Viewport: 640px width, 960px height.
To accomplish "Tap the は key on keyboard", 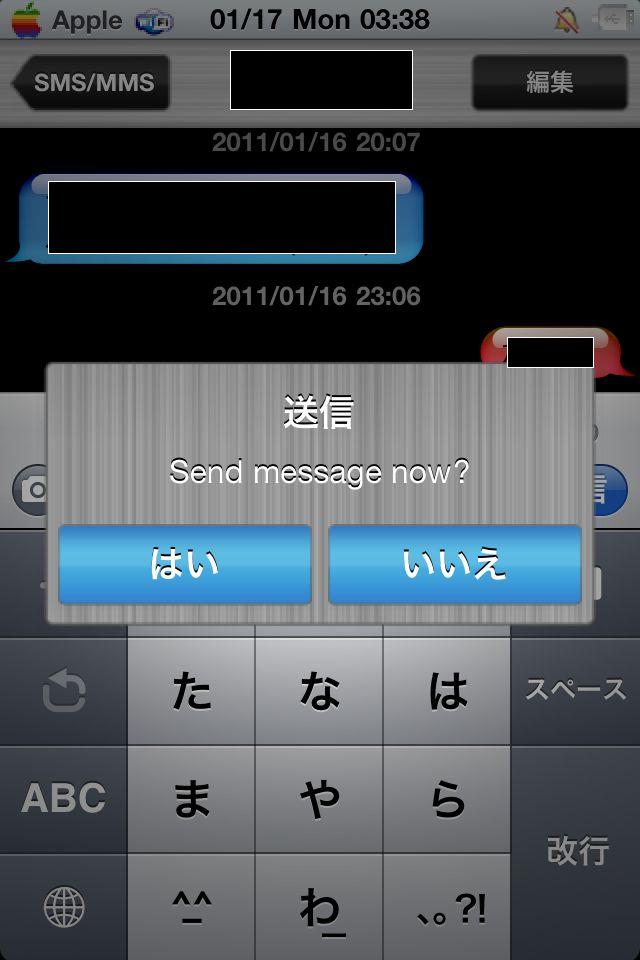I will [447, 691].
